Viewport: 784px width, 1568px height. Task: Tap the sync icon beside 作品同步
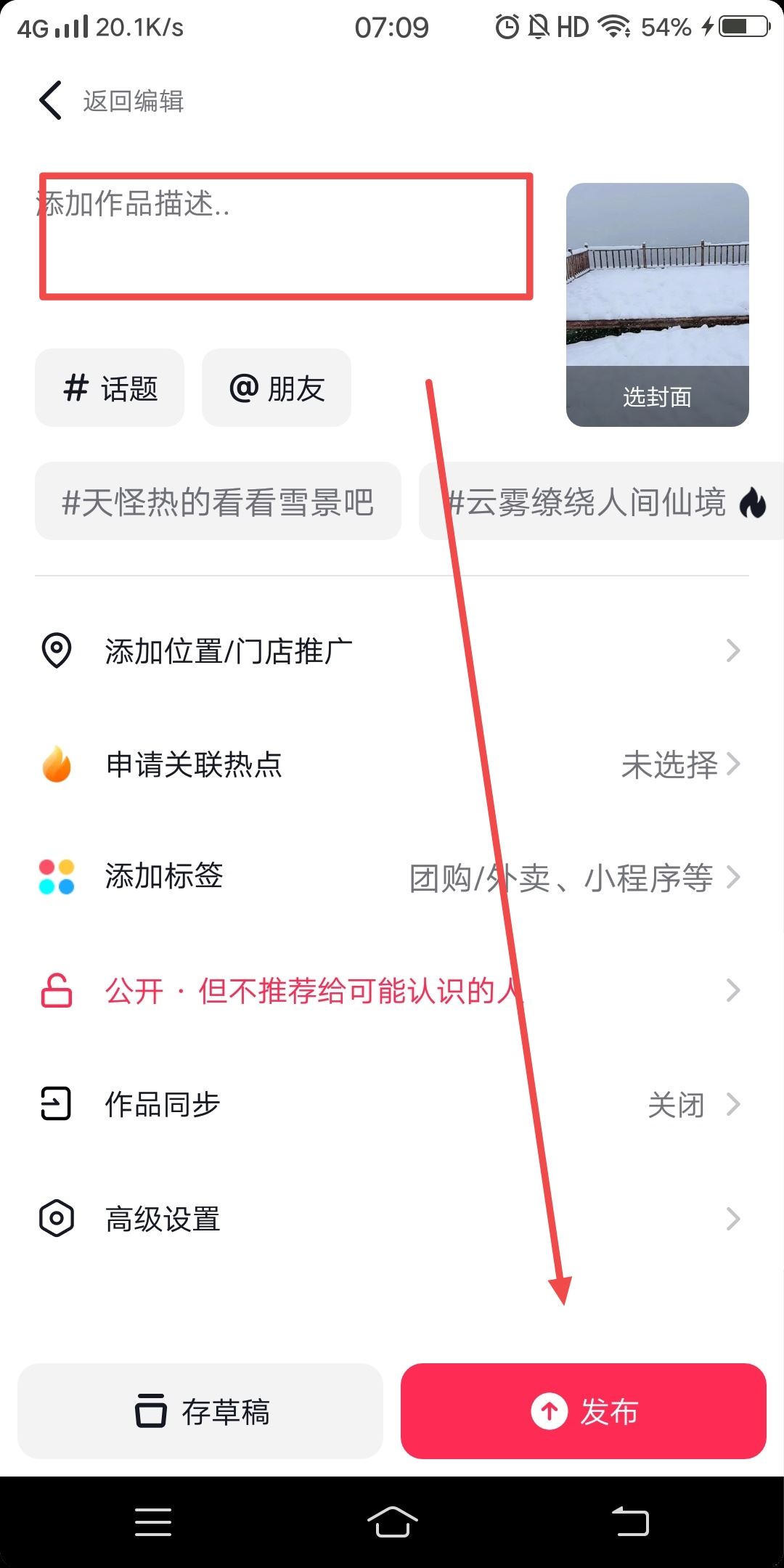[x=57, y=1103]
